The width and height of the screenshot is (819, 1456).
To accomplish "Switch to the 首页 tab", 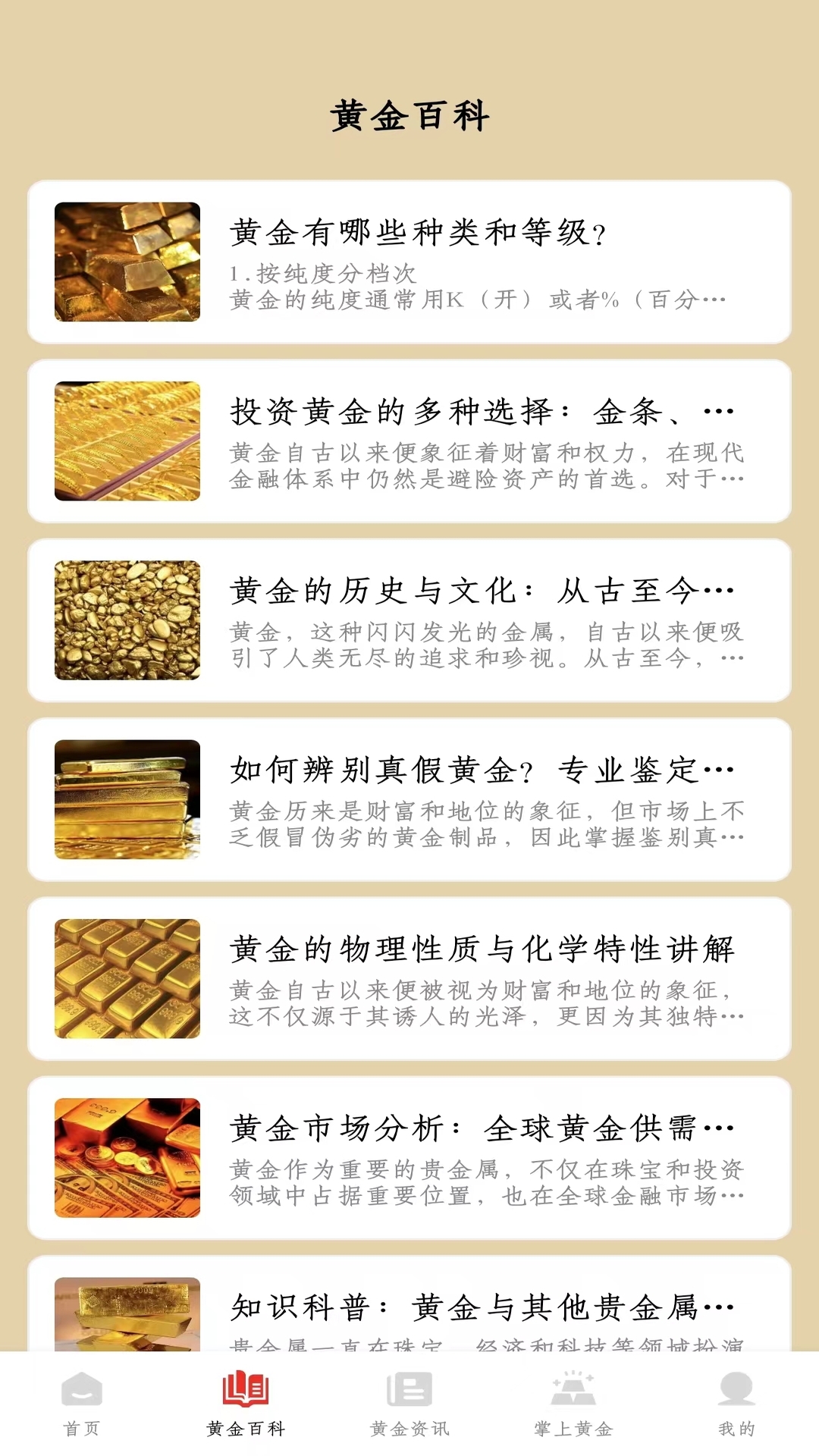I will 82,1404.
